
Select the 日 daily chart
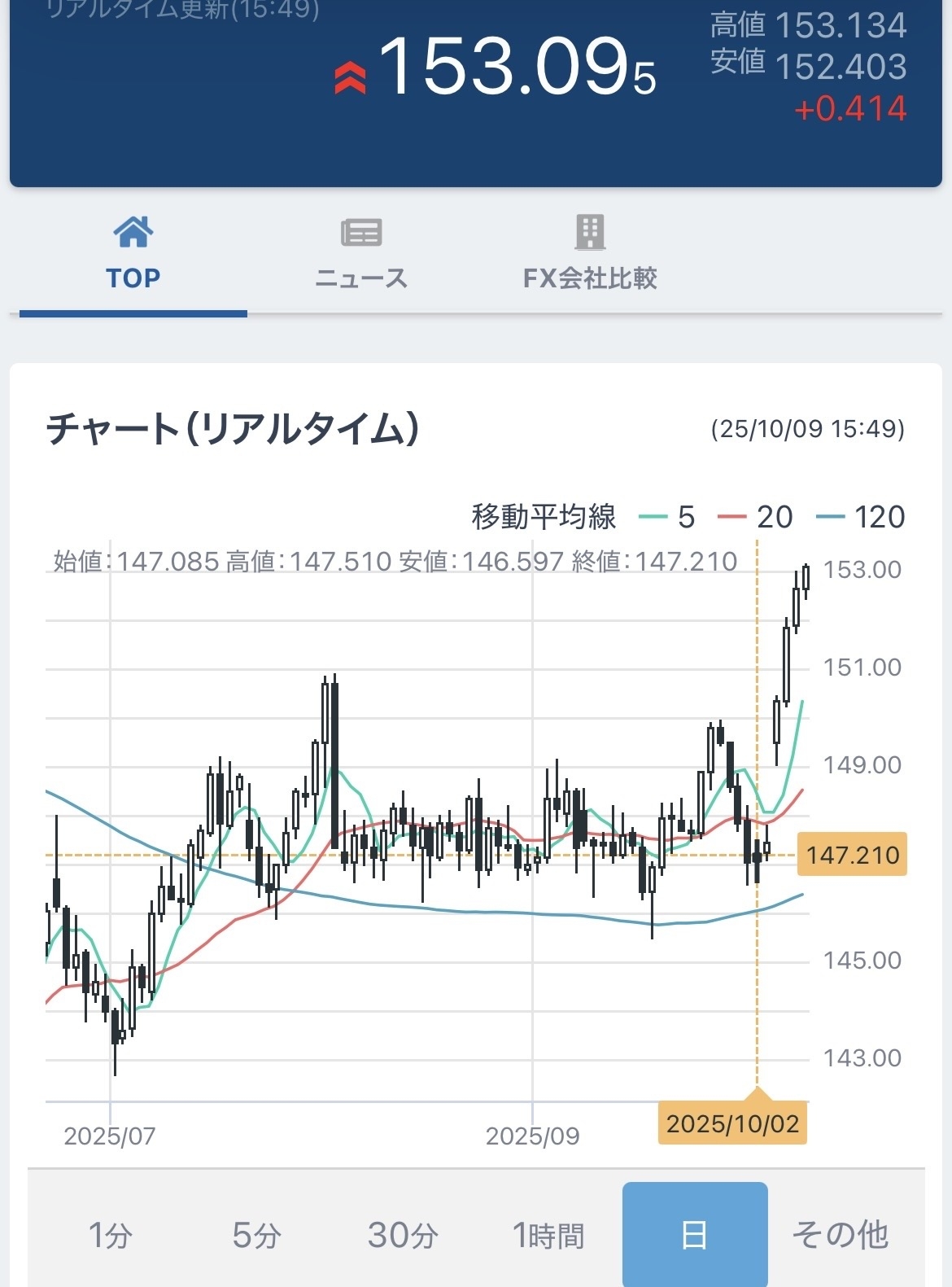click(x=695, y=1235)
